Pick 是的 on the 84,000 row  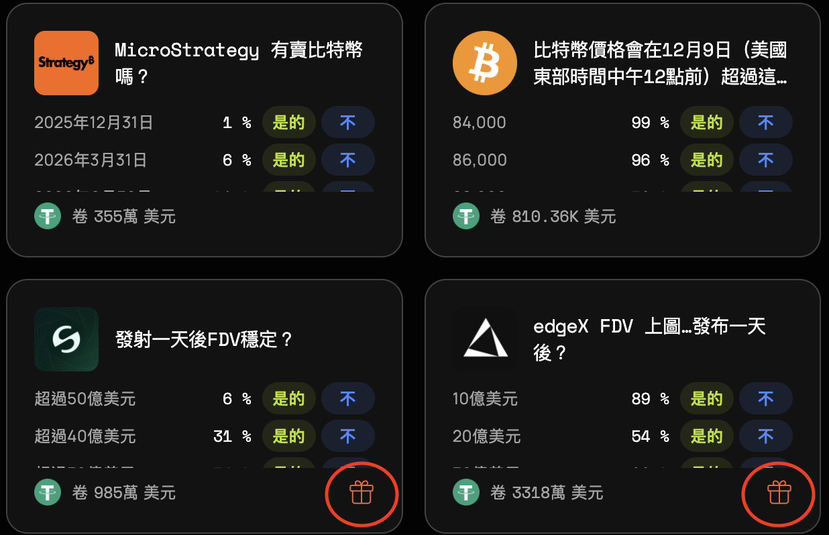point(707,123)
